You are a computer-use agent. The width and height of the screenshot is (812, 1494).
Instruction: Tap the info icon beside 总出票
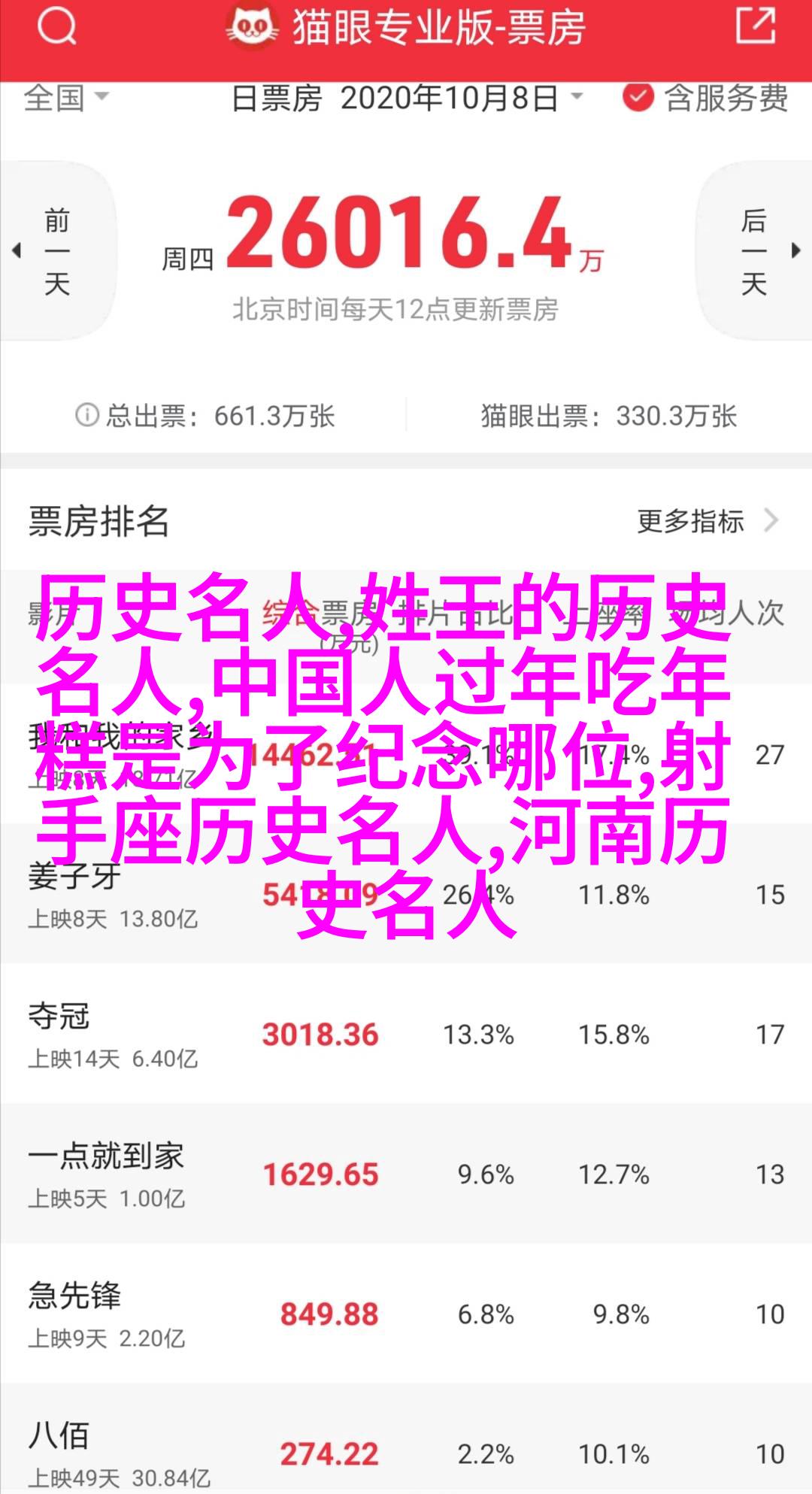[x=87, y=415]
